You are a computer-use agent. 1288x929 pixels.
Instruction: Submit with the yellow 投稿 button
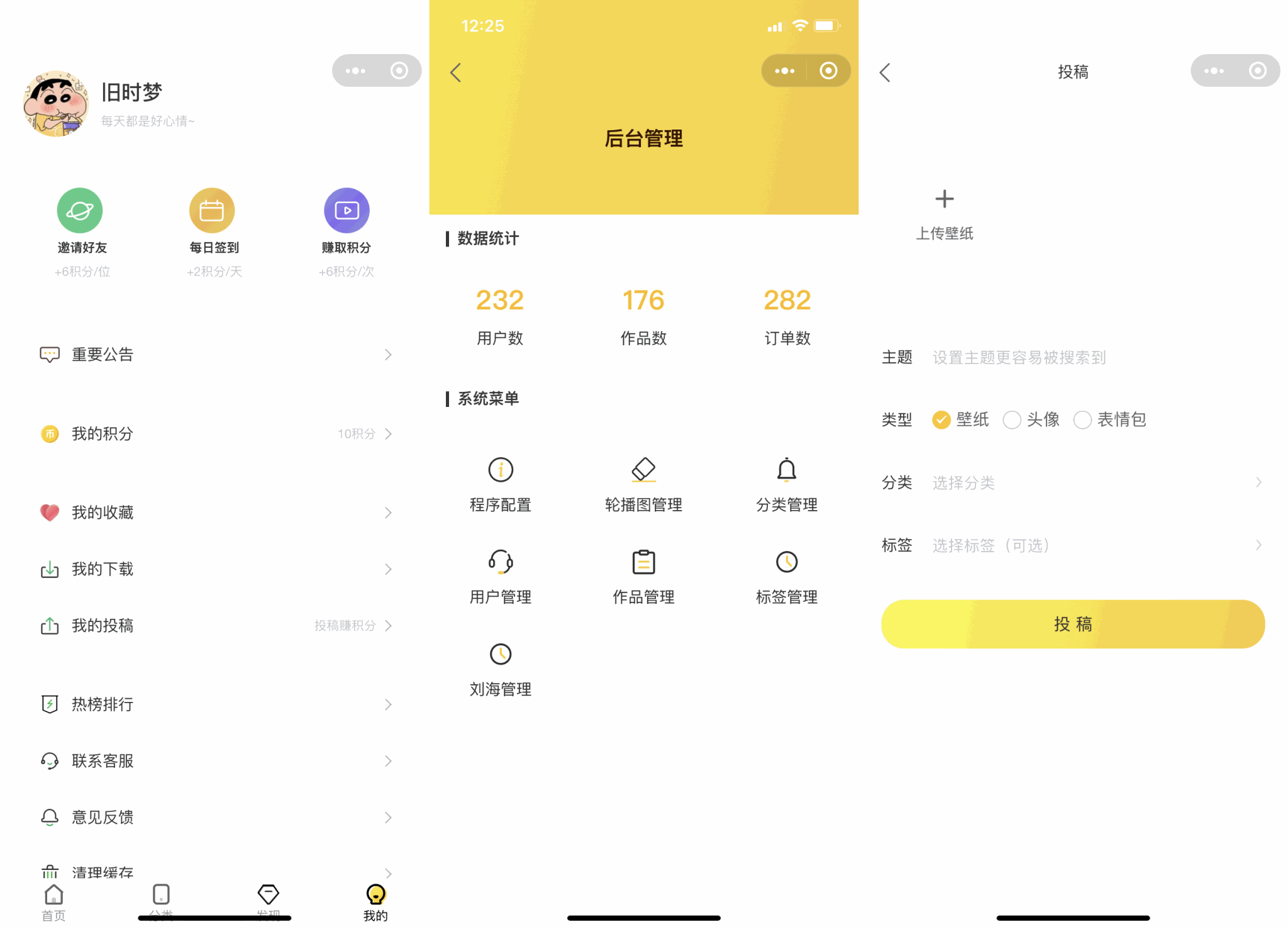tap(1072, 624)
